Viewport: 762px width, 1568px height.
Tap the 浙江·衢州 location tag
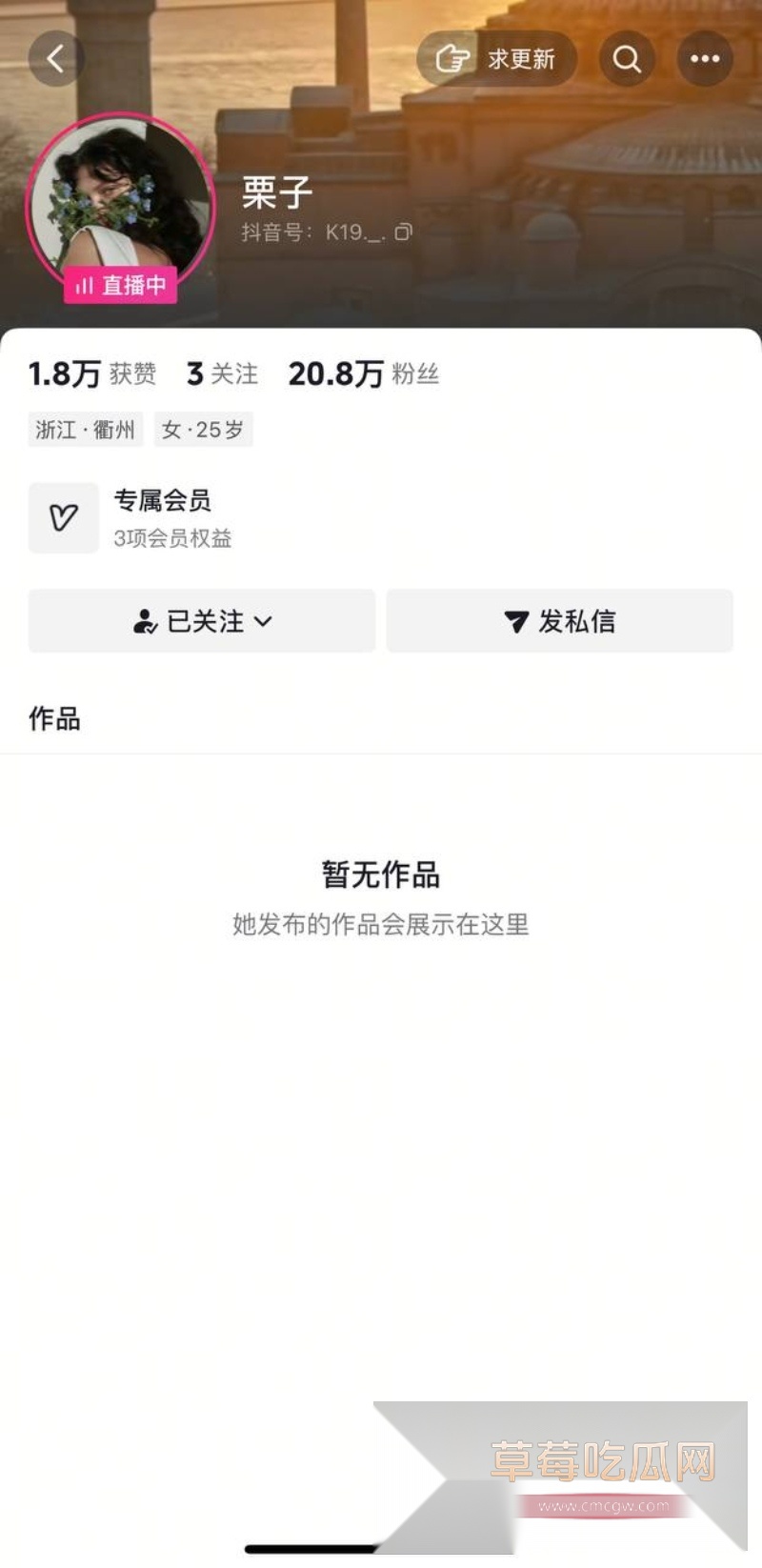pyautogui.click(x=85, y=429)
